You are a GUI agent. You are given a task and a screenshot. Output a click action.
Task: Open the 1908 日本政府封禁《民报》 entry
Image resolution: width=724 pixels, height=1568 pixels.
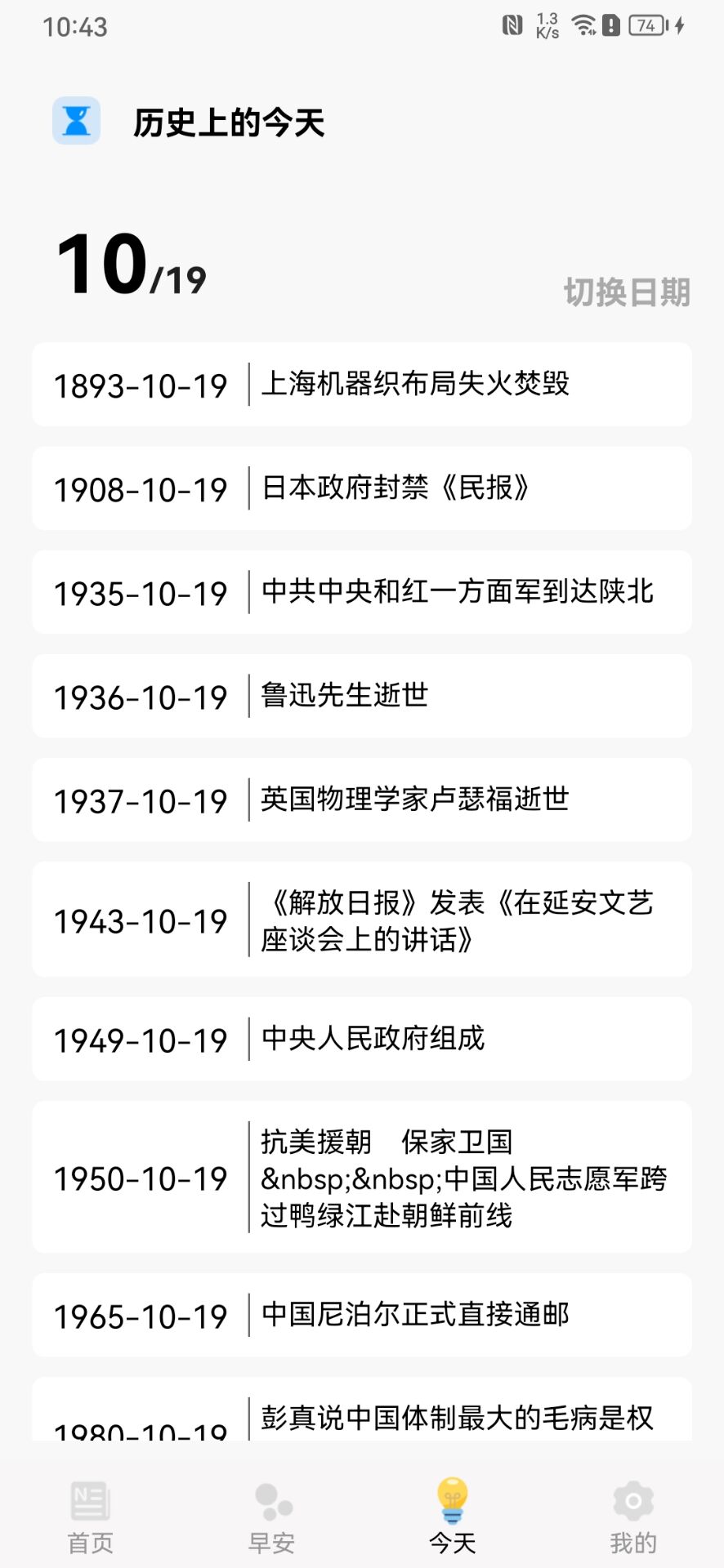coord(361,488)
